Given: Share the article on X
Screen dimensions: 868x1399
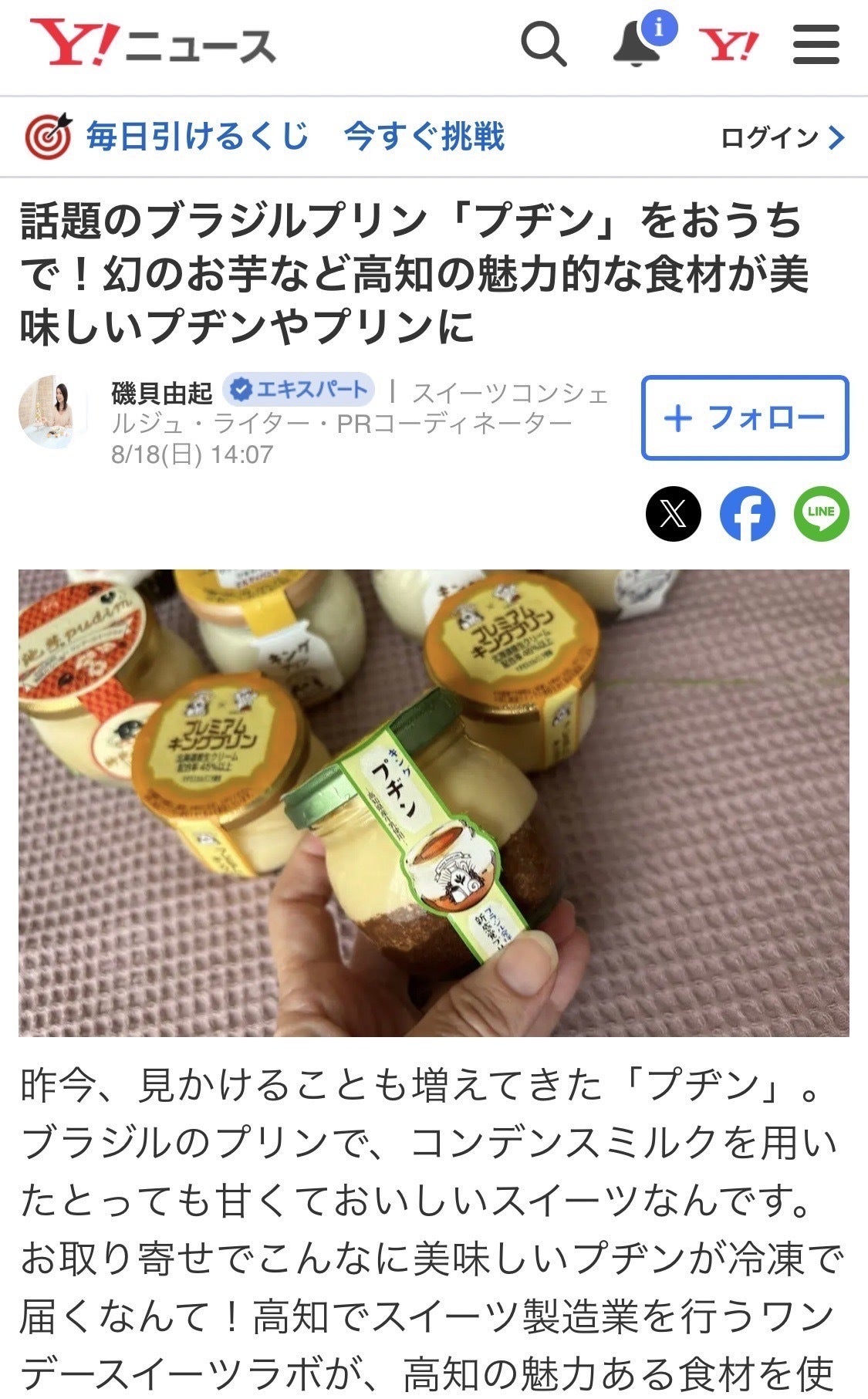Looking at the screenshot, I should tap(673, 513).
